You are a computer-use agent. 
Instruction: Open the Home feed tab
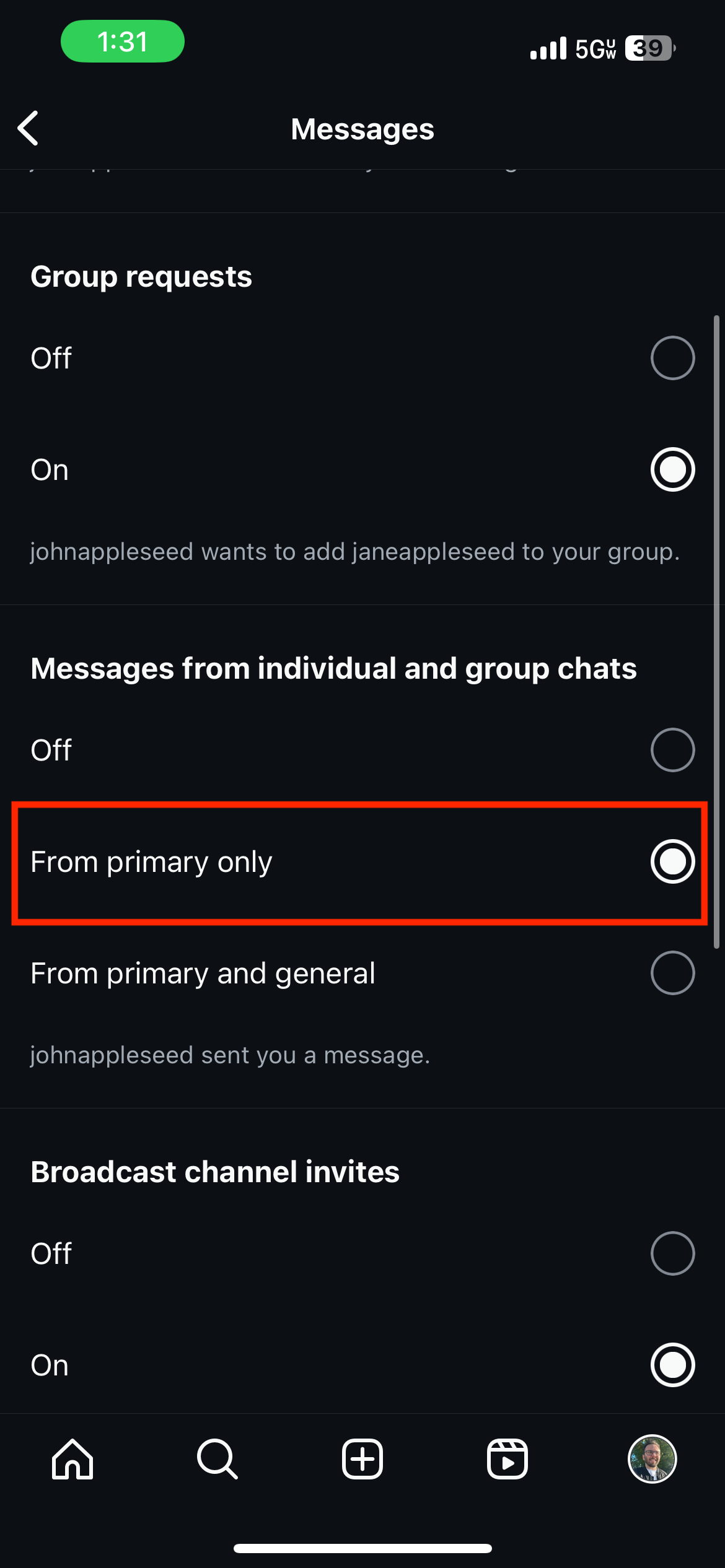coord(72,1459)
